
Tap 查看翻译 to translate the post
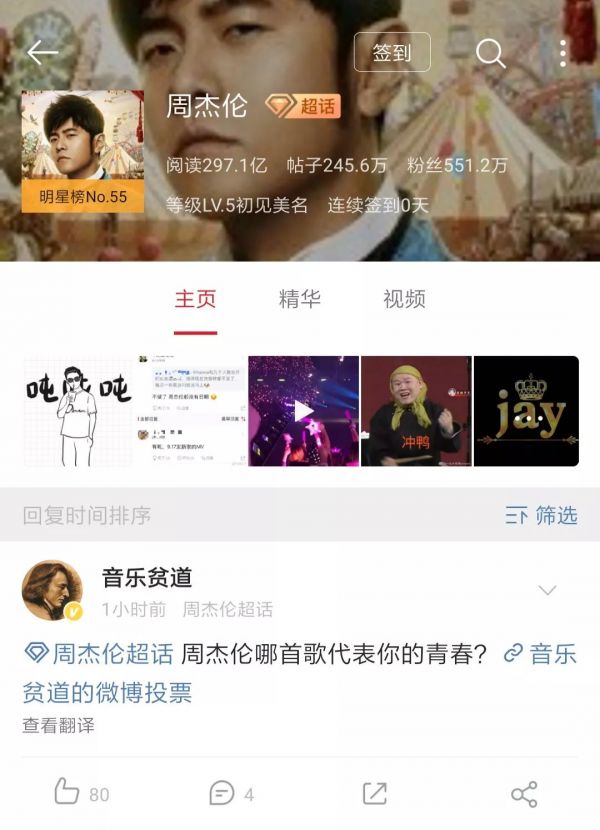(58, 726)
